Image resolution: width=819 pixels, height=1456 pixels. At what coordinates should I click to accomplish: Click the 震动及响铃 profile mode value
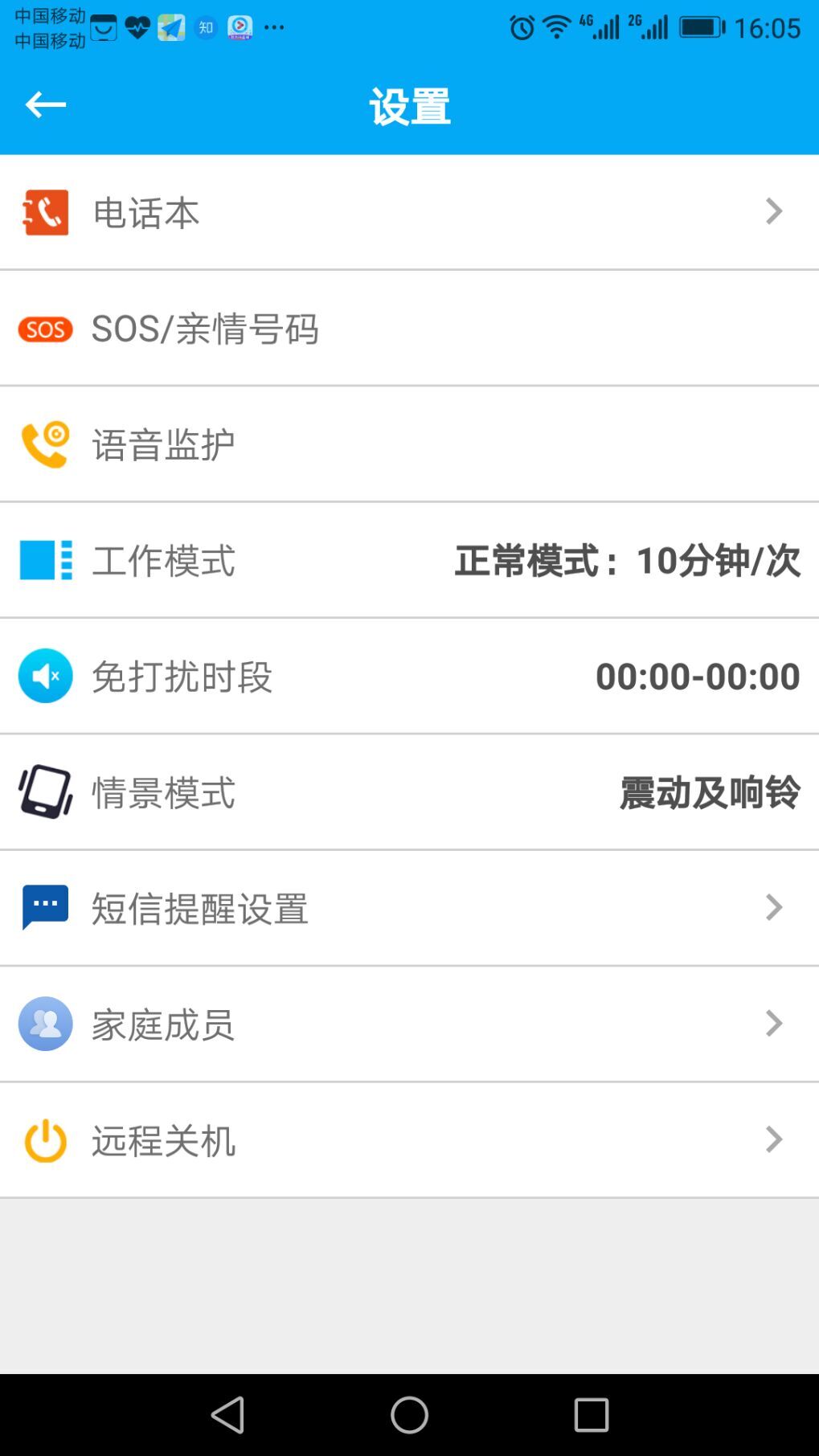710,792
